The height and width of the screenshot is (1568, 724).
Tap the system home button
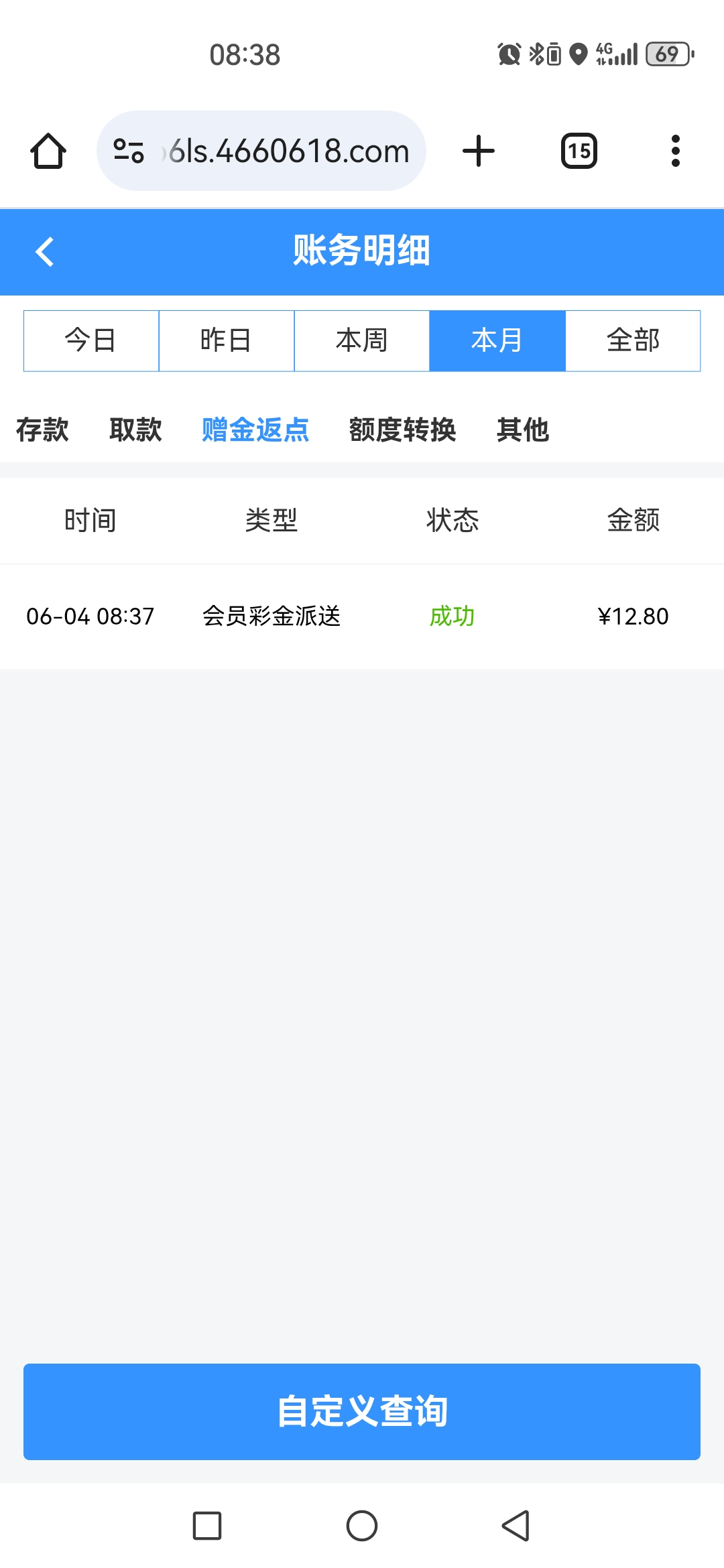(x=362, y=1526)
